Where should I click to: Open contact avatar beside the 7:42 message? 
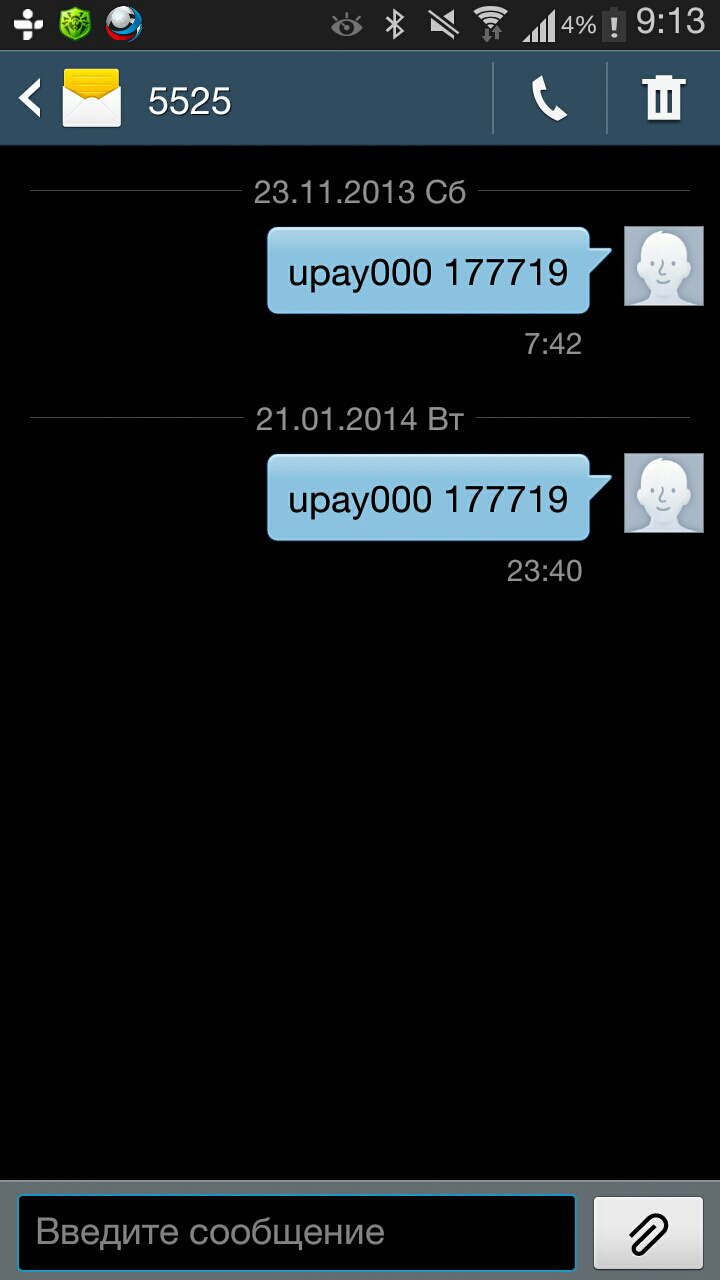pyautogui.click(x=663, y=266)
